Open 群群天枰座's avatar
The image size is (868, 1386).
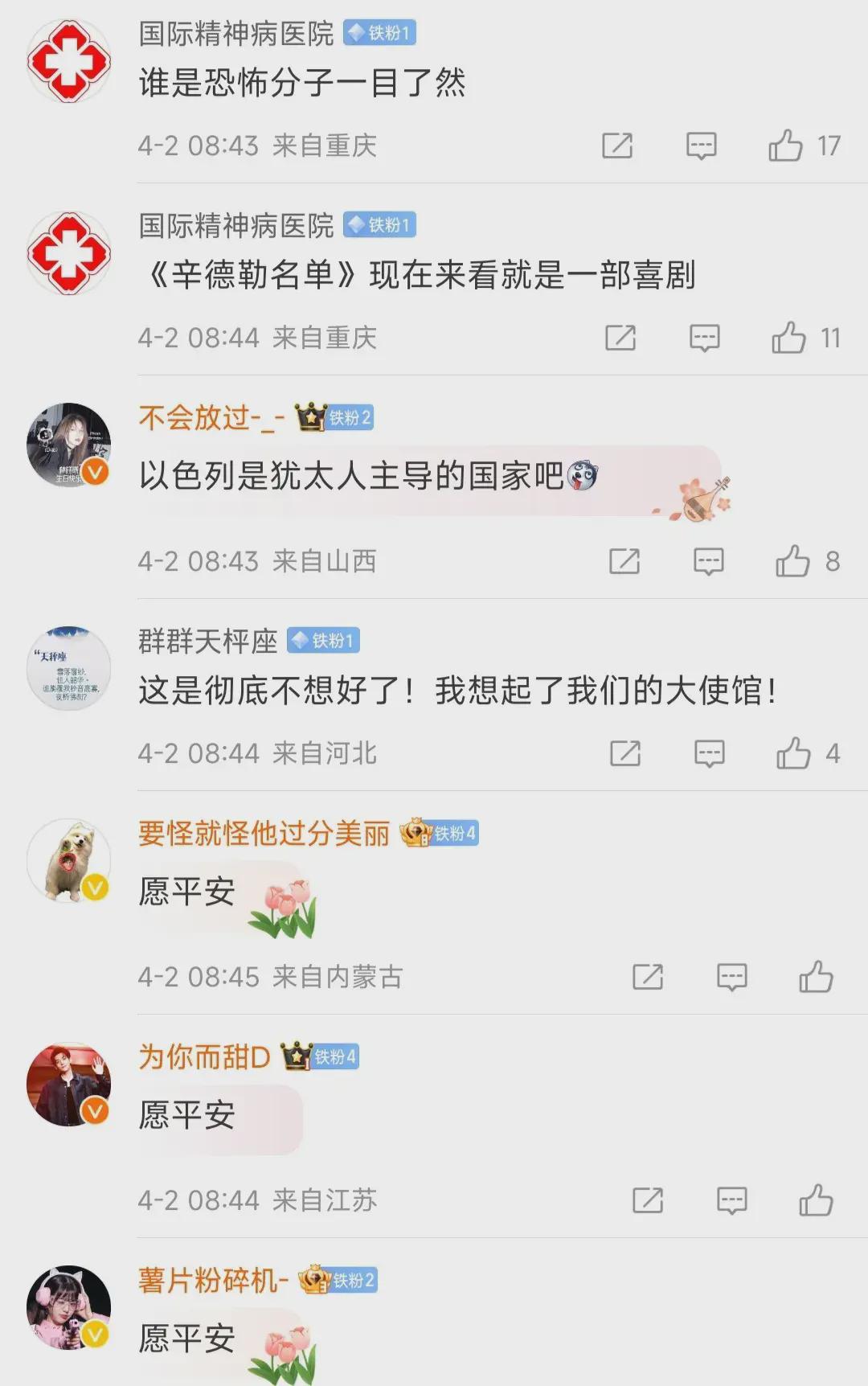click(68, 669)
